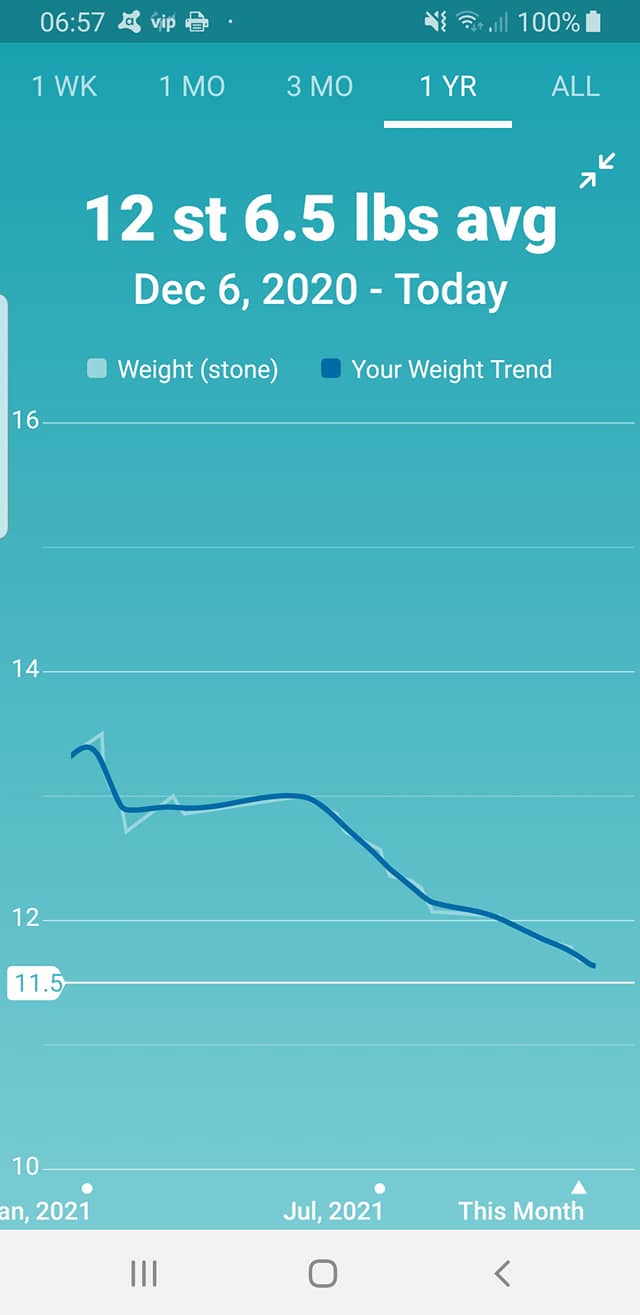This screenshot has width=640, height=1315.
Task: Select the 1 MO time range
Action: coord(192,86)
